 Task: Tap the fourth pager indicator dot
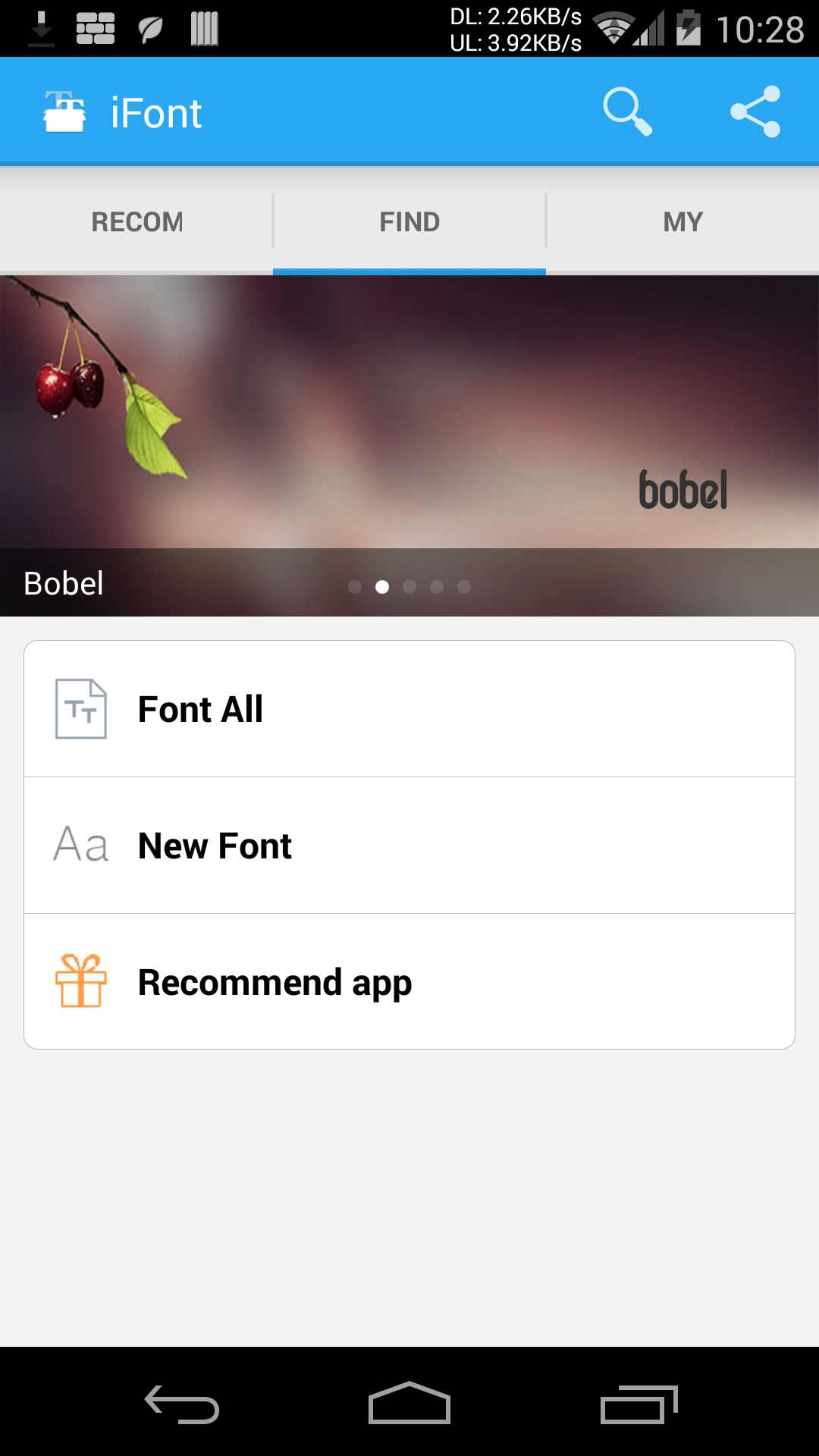(437, 586)
